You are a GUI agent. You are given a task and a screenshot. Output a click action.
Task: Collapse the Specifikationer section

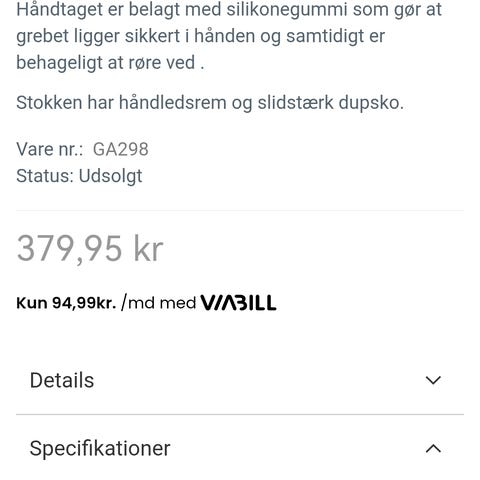pyautogui.click(x=240, y=448)
